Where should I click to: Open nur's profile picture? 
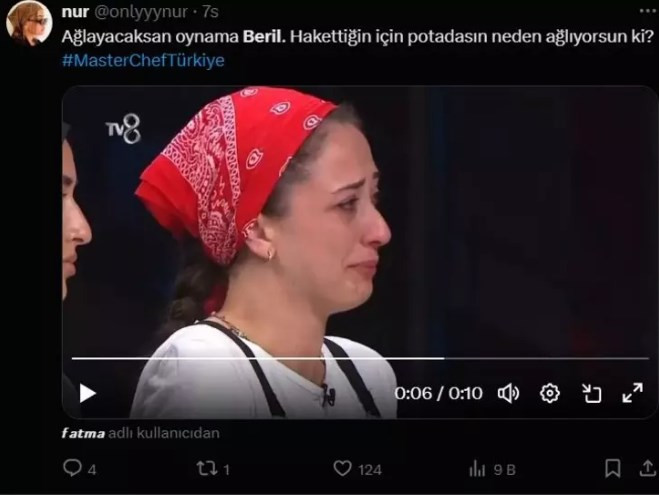coord(28,23)
